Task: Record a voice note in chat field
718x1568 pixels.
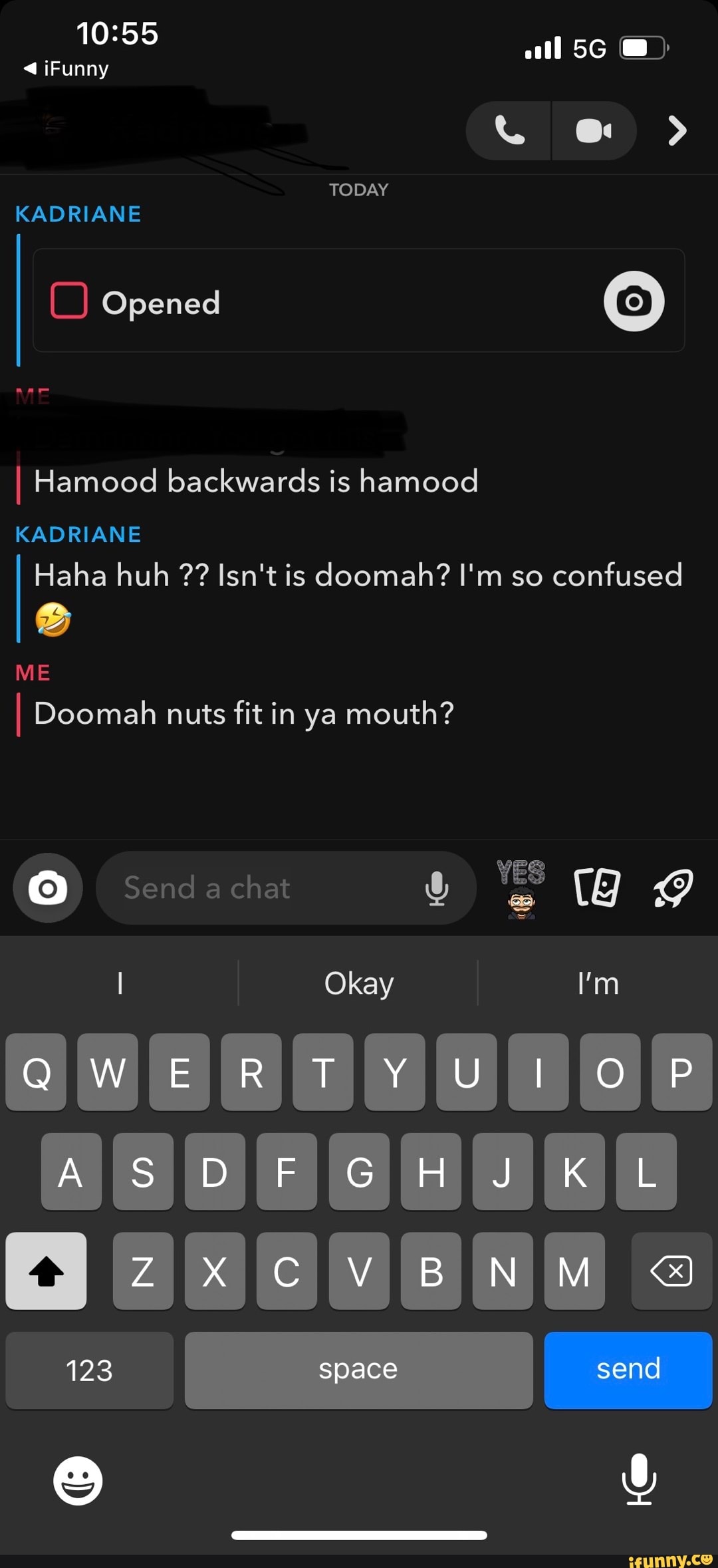Action: [437, 888]
